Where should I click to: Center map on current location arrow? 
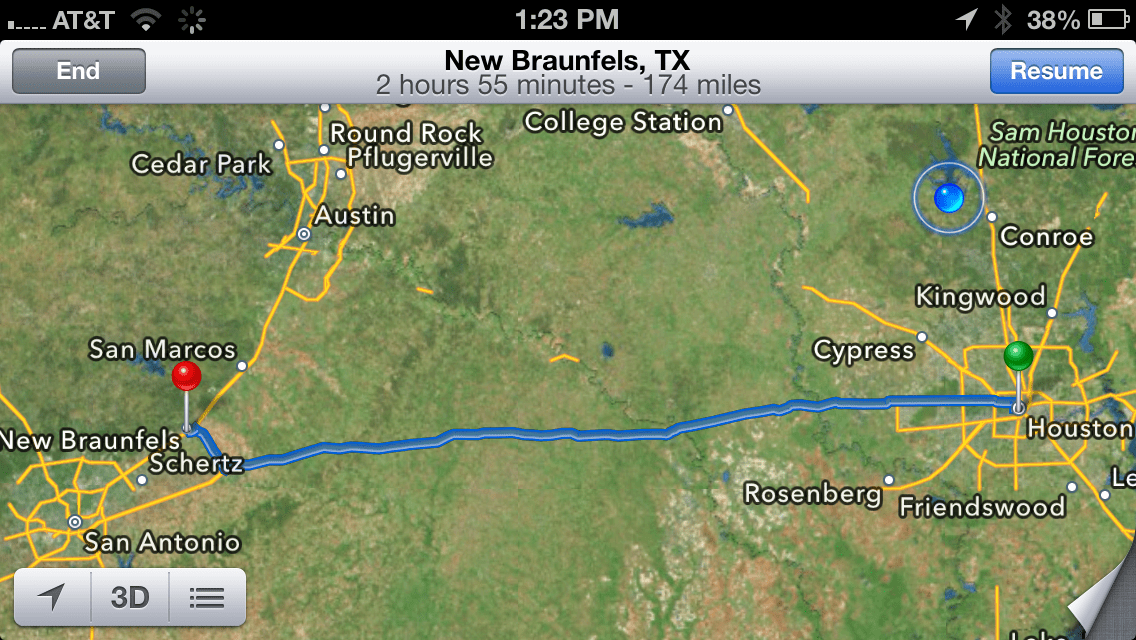point(52,597)
